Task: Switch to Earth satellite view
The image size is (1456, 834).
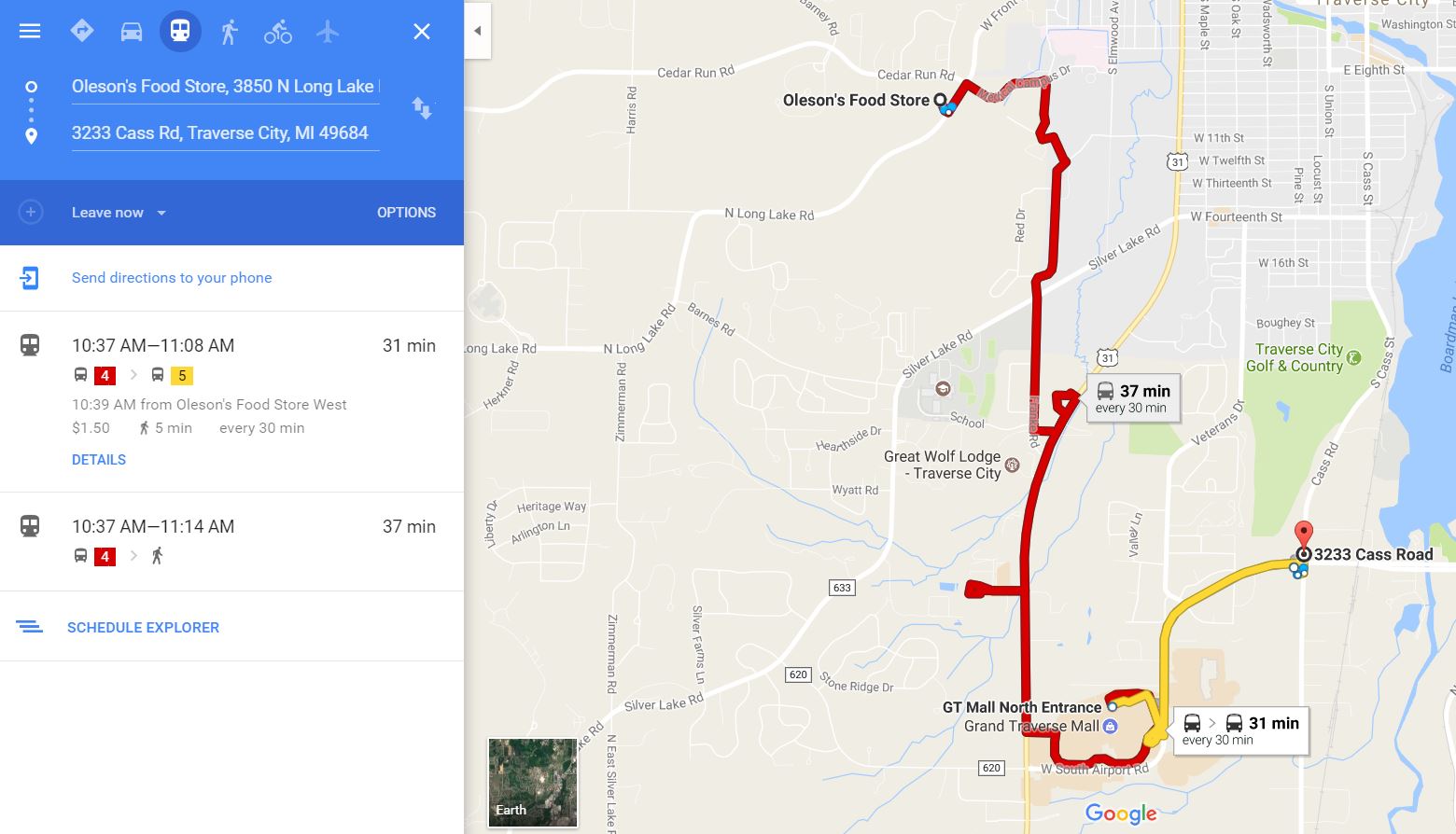Action: [x=532, y=783]
